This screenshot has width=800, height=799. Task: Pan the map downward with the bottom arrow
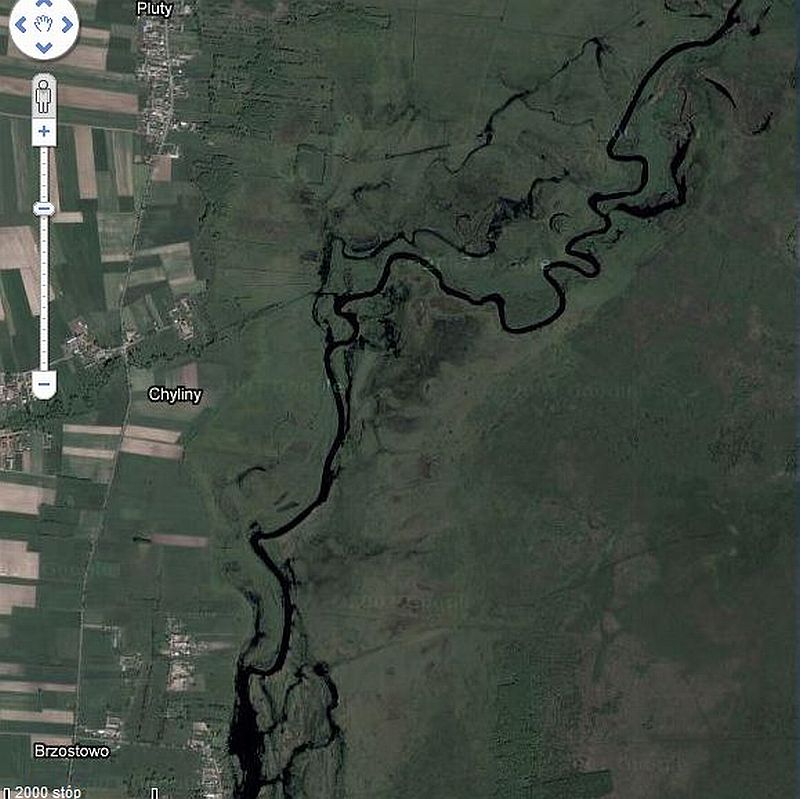tap(43, 46)
